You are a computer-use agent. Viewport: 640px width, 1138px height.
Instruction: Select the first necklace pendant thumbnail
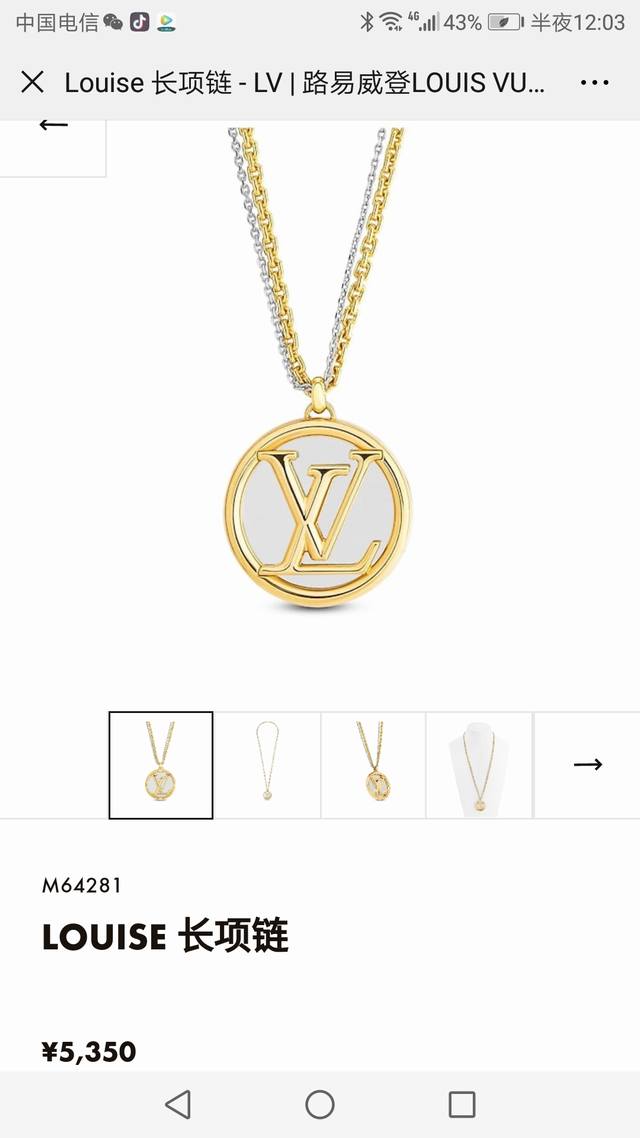pos(161,765)
